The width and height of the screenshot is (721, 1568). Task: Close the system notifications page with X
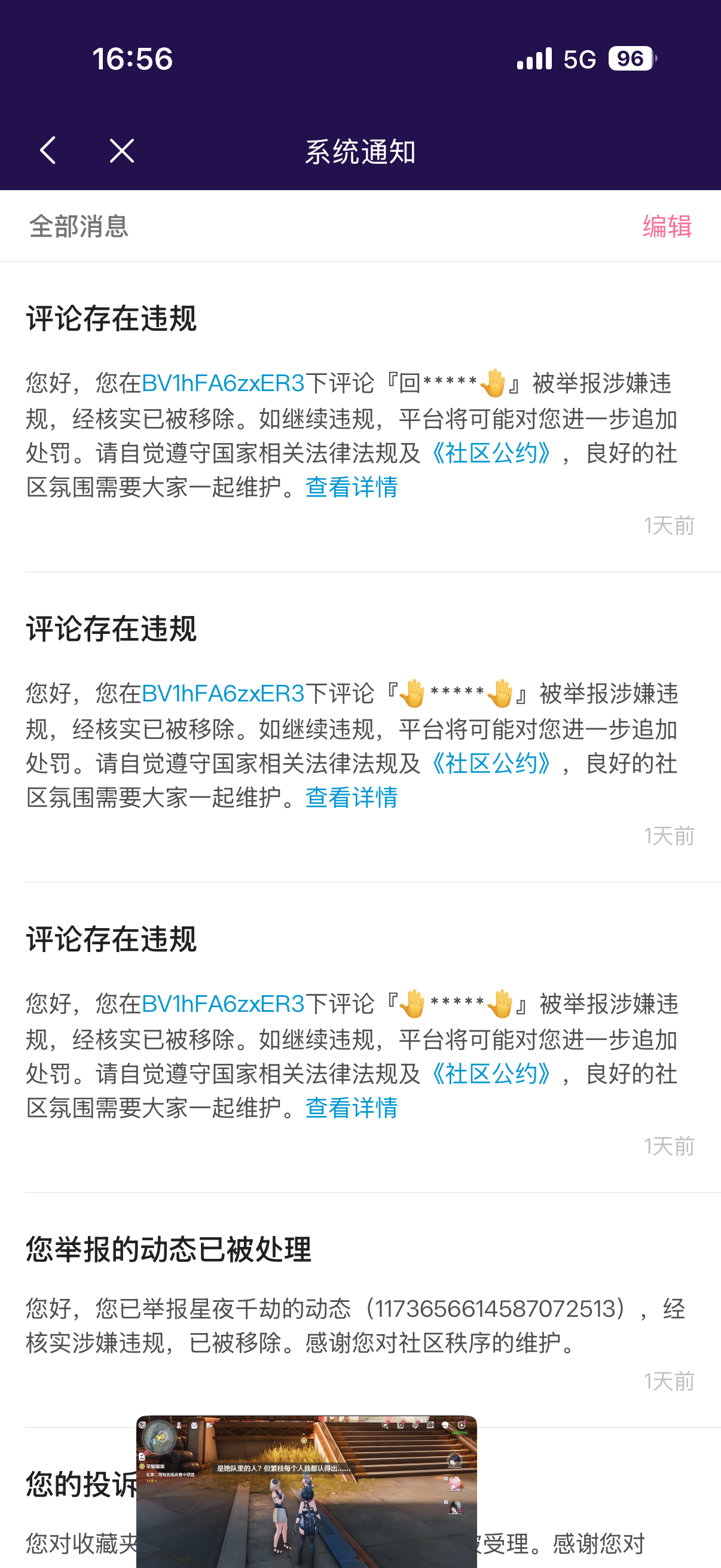click(122, 150)
